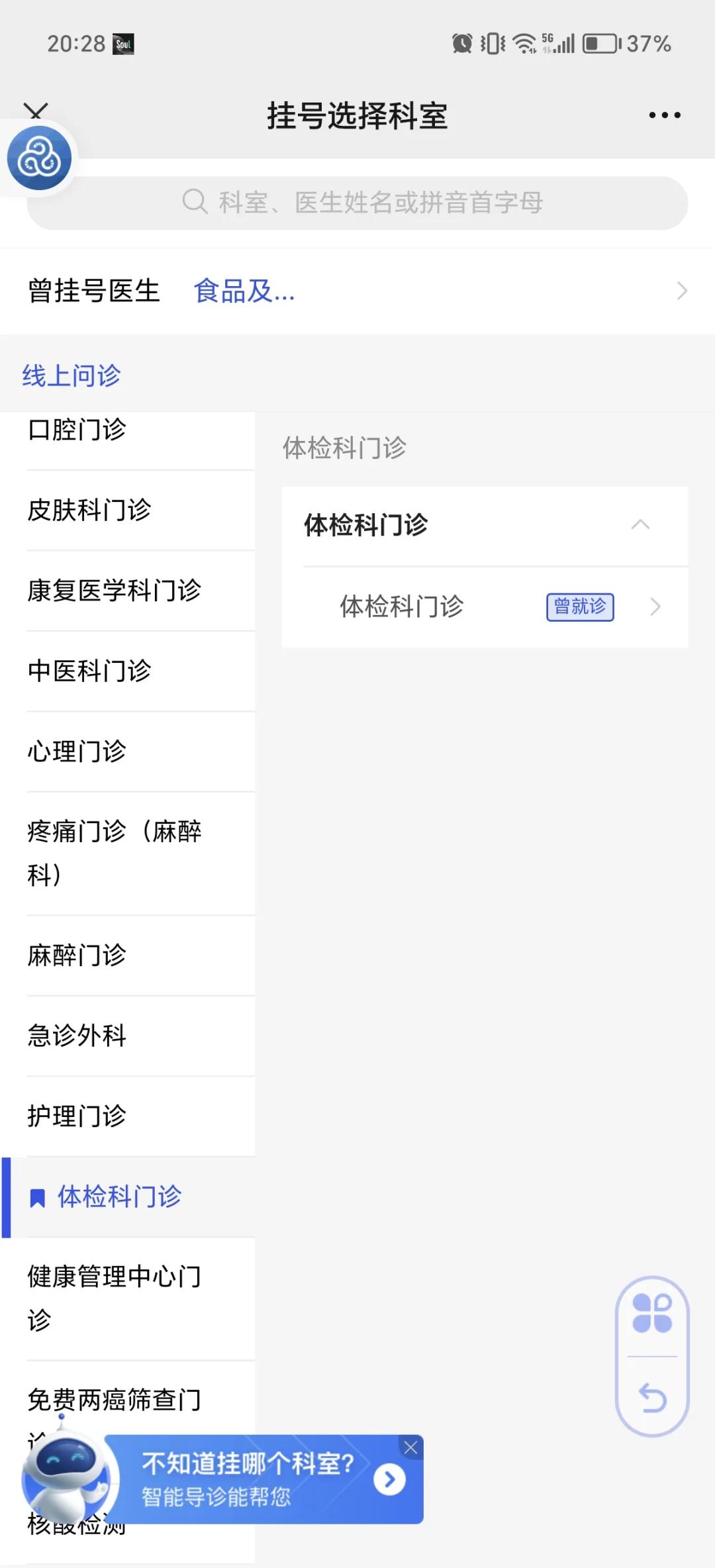Select the 皮肤科门诊 department

click(x=89, y=511)
